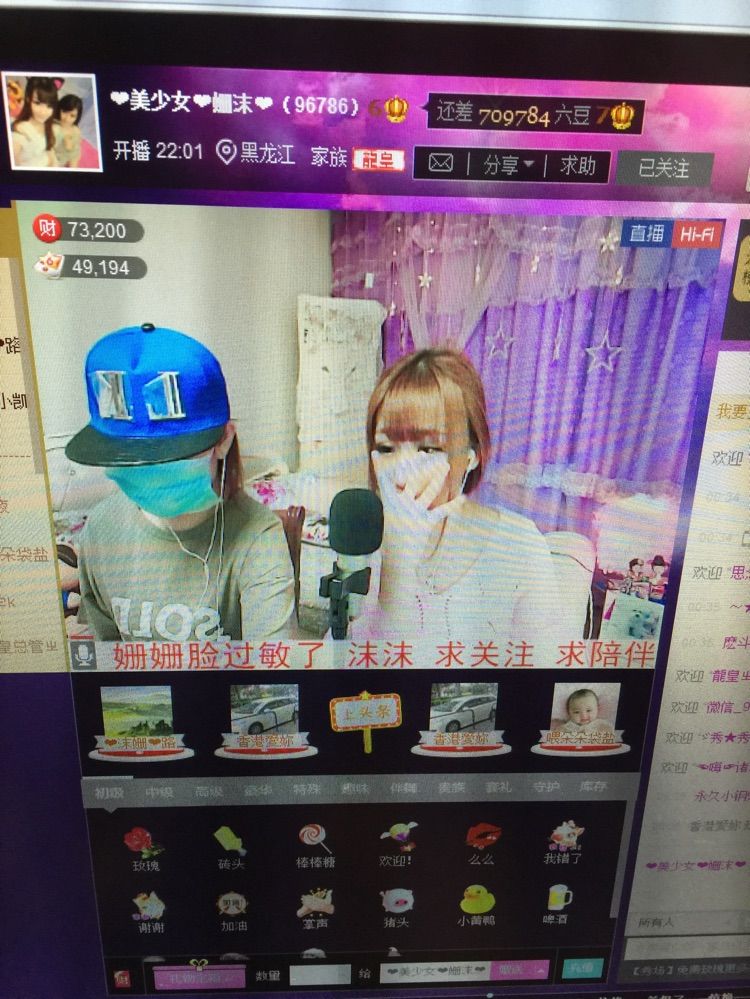
Task: Choose the 小黄鸭 yellow duck gift
Action: tap(477, 904)
